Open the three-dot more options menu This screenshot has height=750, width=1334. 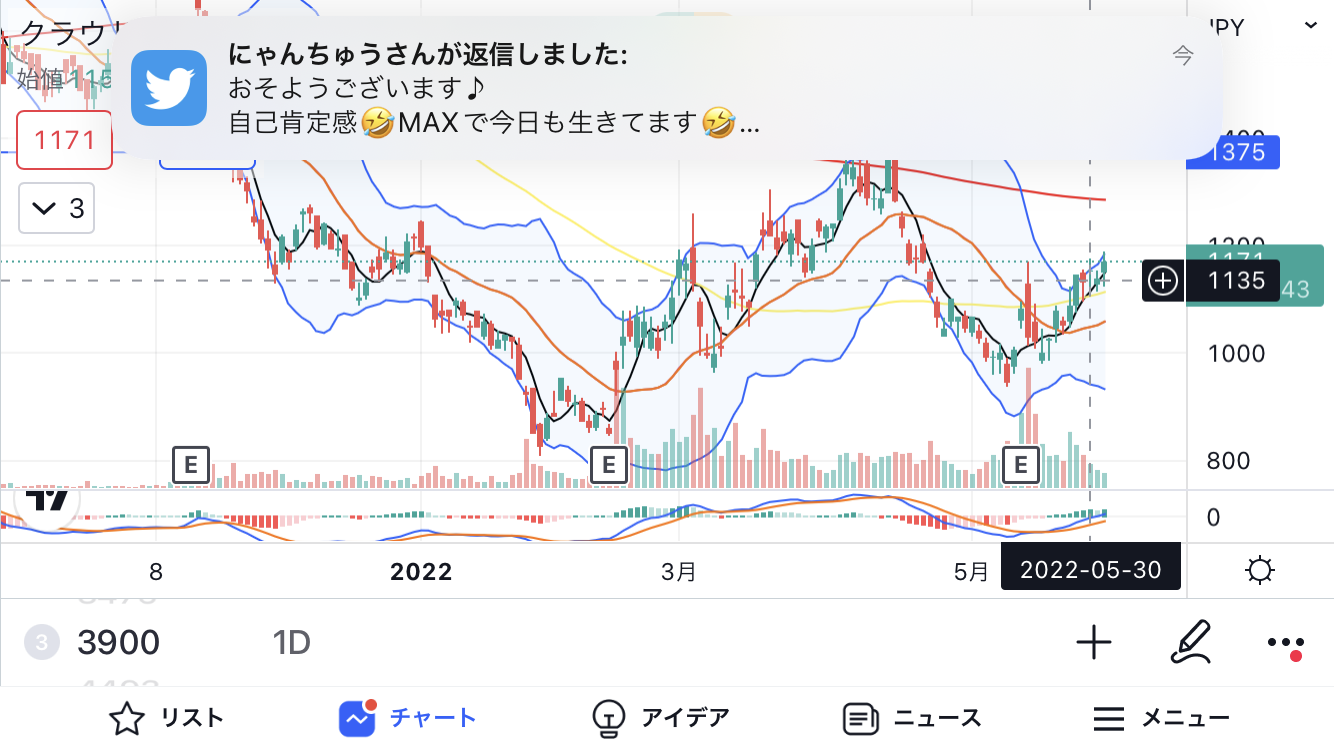tap(1285, 643)
